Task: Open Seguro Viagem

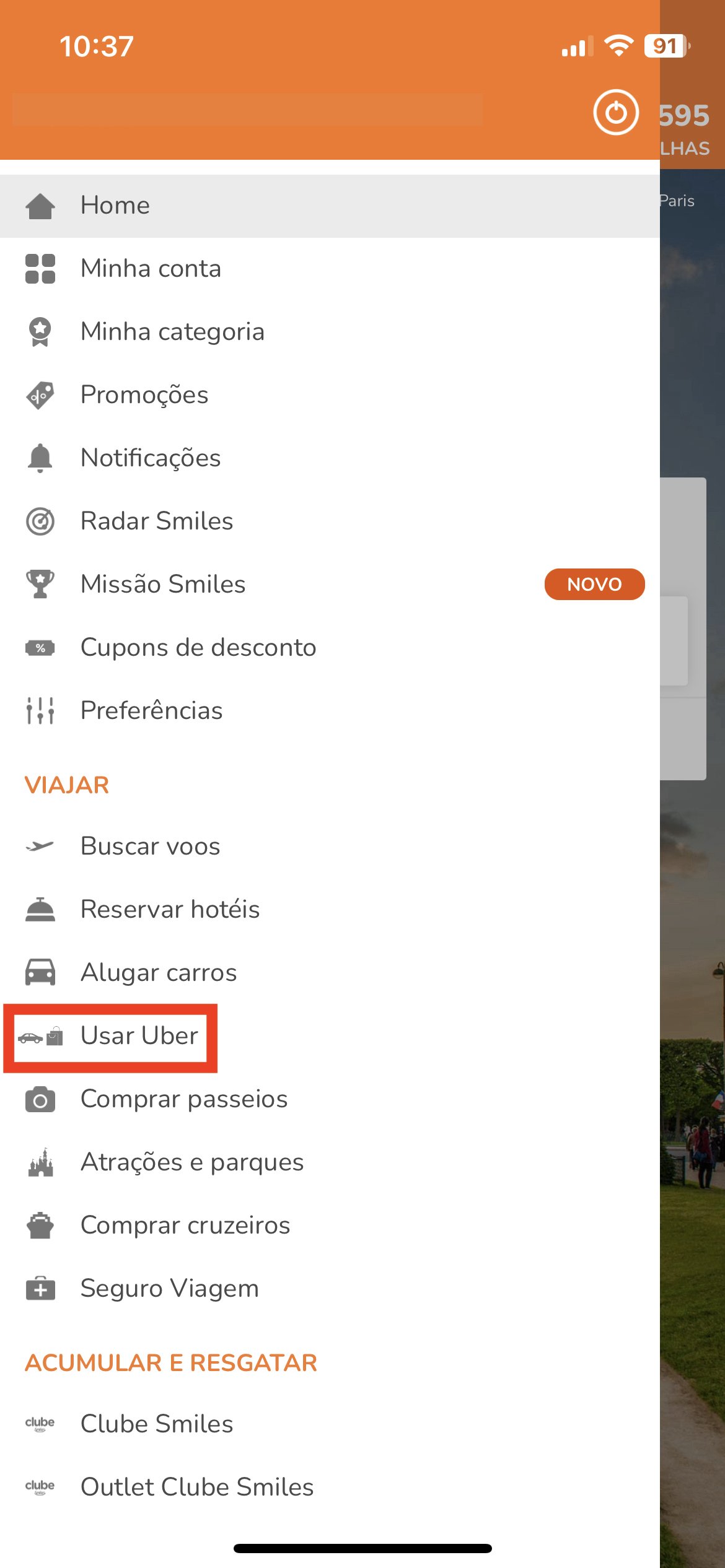Action: 330,1289
